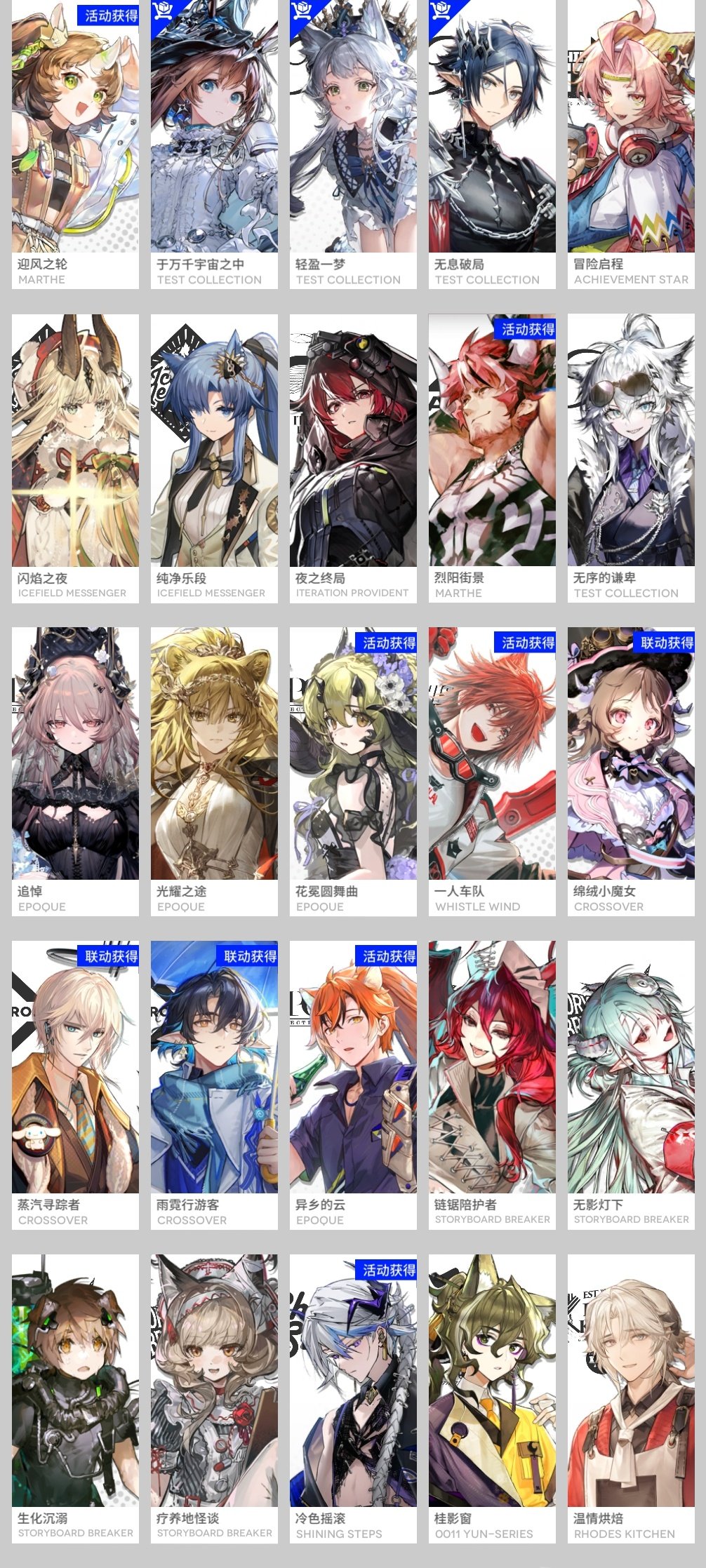706x1568 pixels.
Task: Select the 一人车队 WHISTLE WIND card
Action: click(x=492, y=771)
